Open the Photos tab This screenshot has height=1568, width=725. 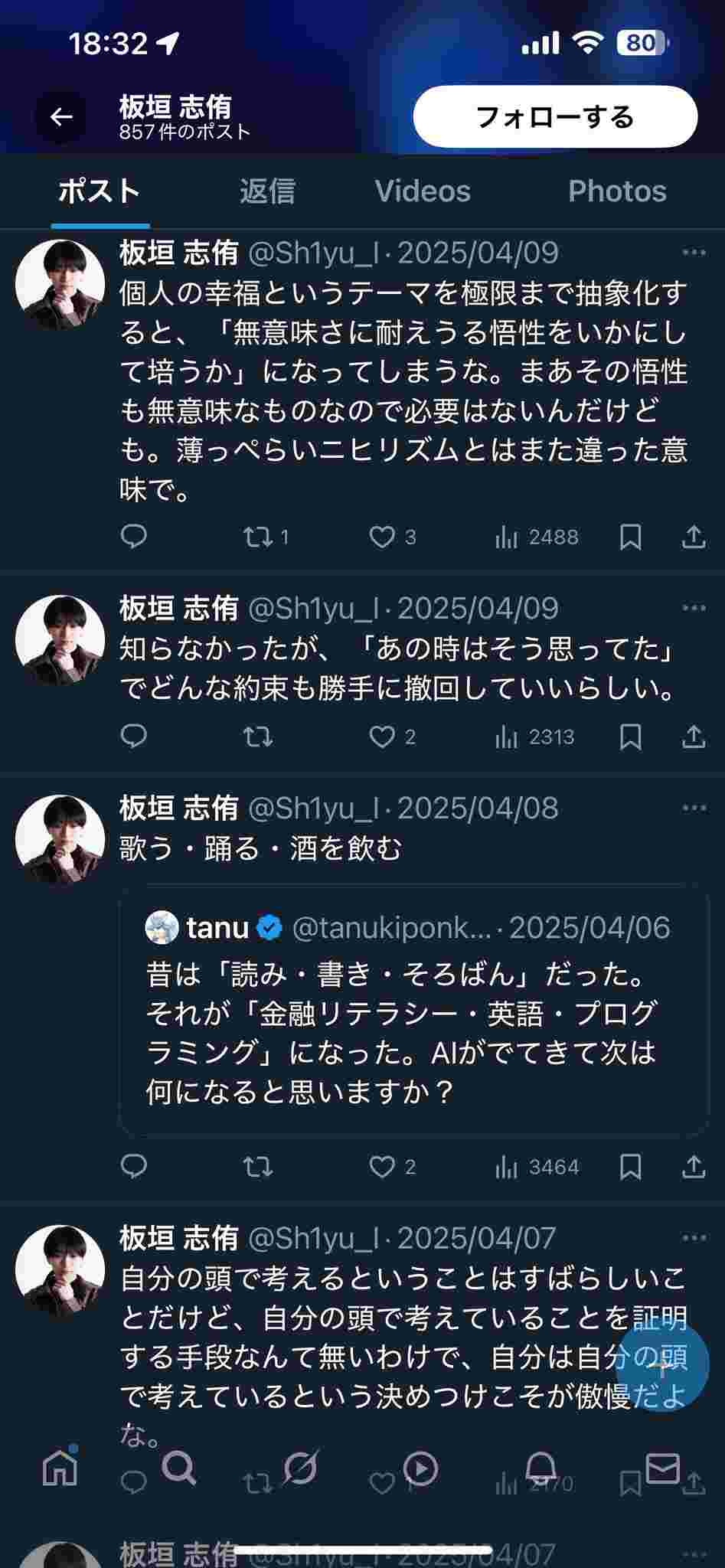pos(617,191)
